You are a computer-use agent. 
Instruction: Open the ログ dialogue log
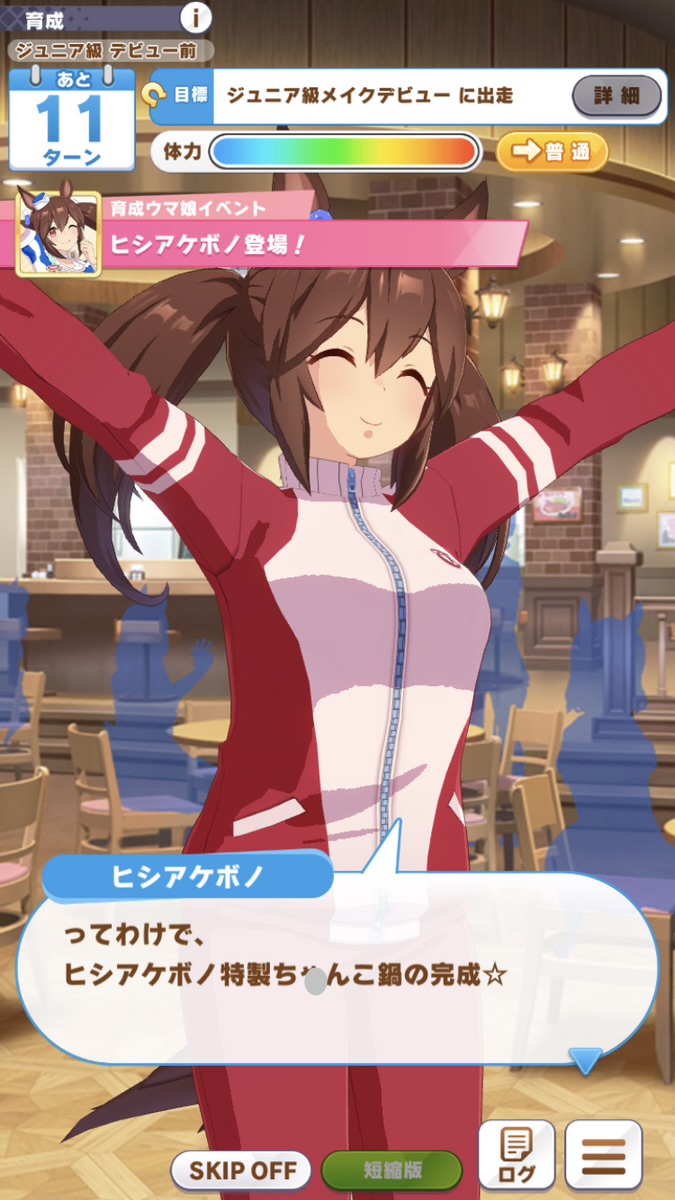[516, 1155]
